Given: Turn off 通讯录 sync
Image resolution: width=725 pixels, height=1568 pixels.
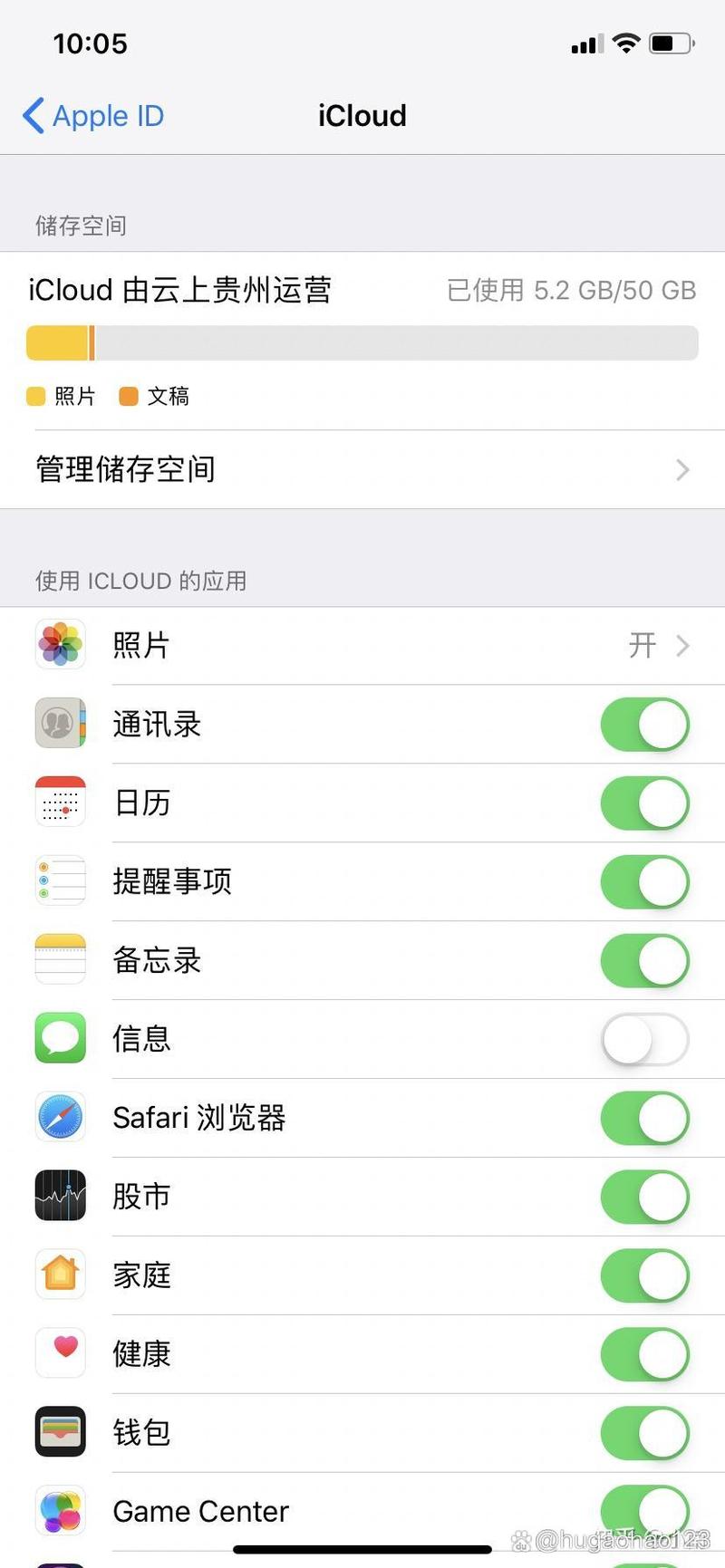Looking at the screenshot, I should [x=644, y=725].
